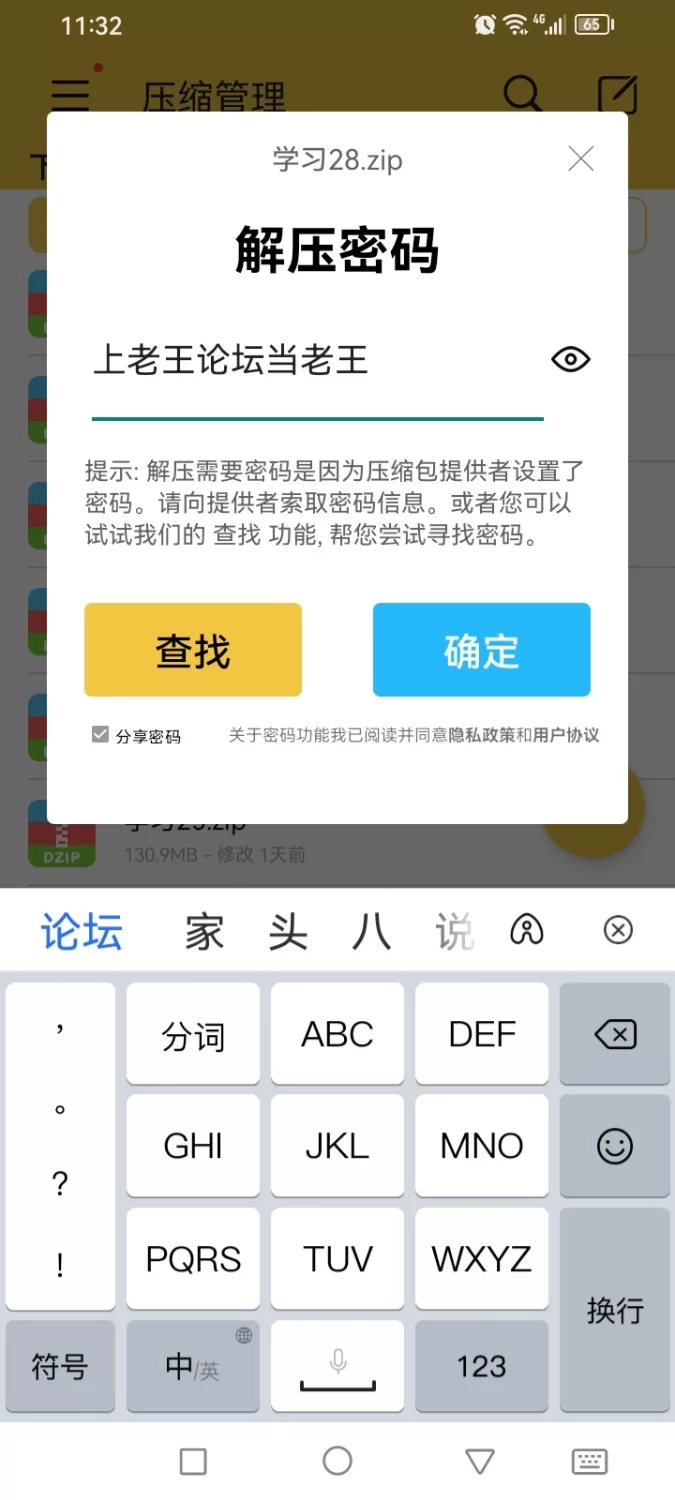
Task: Open the 用户协议 link
Action: (566, 735)
